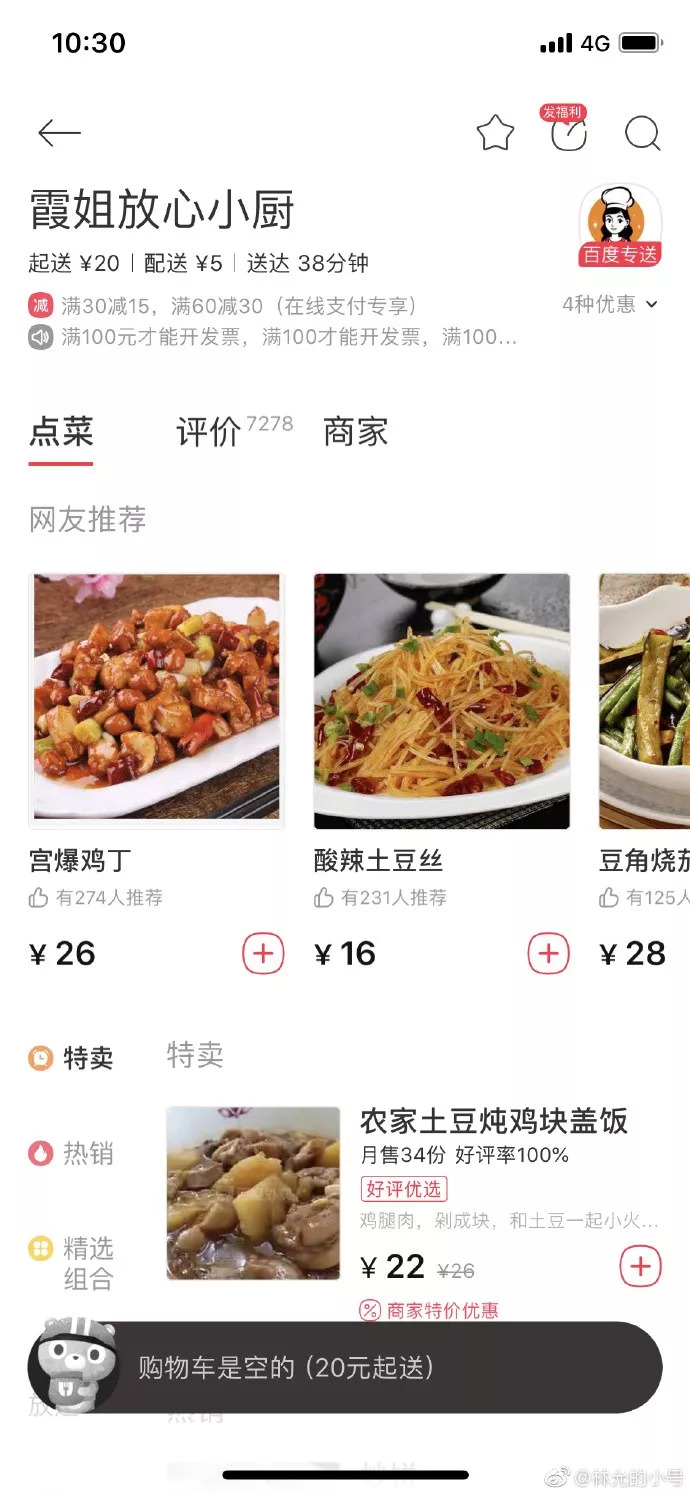Go back using the arrow icon
Viewport: 690px width, 1494px height.
(59, 133)
